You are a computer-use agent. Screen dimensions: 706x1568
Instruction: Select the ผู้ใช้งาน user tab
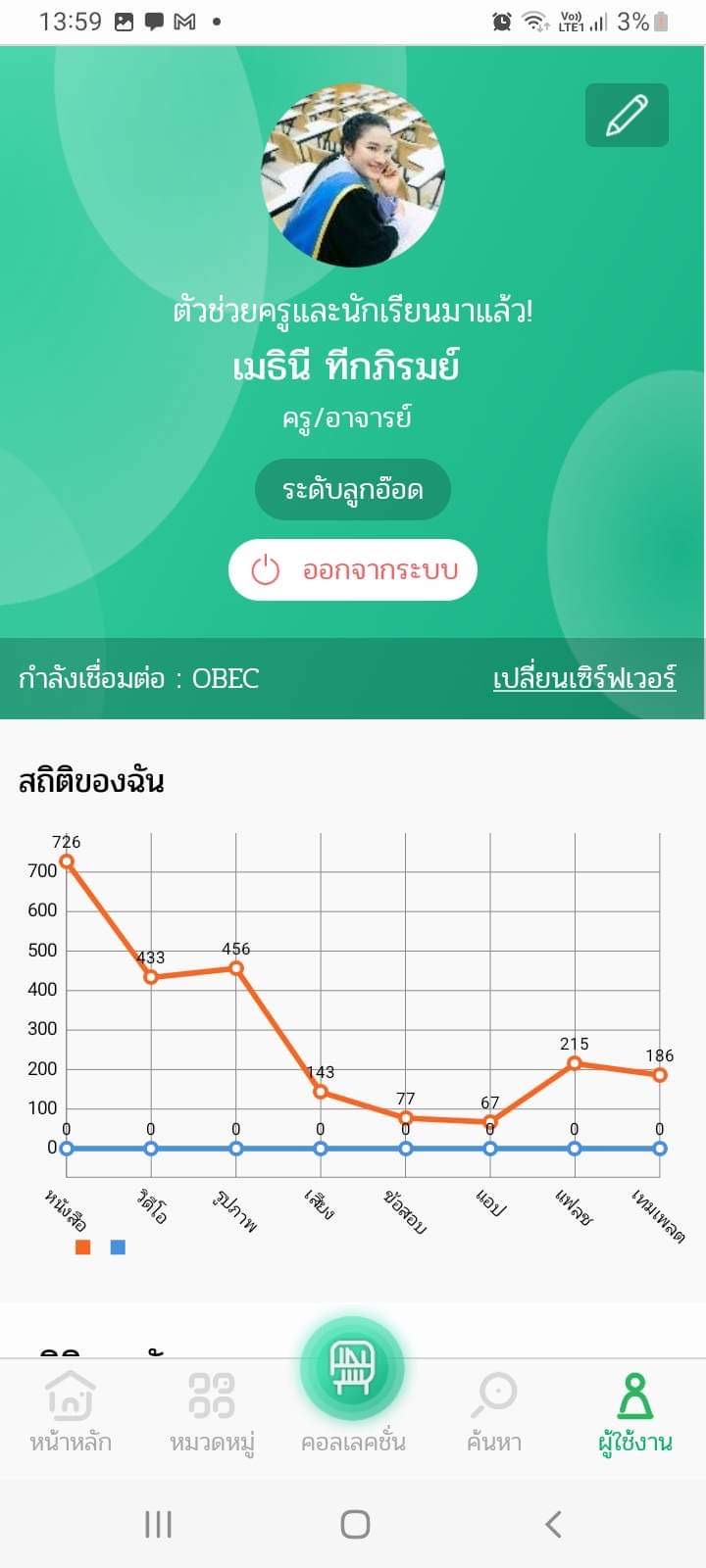[635, 1411]
